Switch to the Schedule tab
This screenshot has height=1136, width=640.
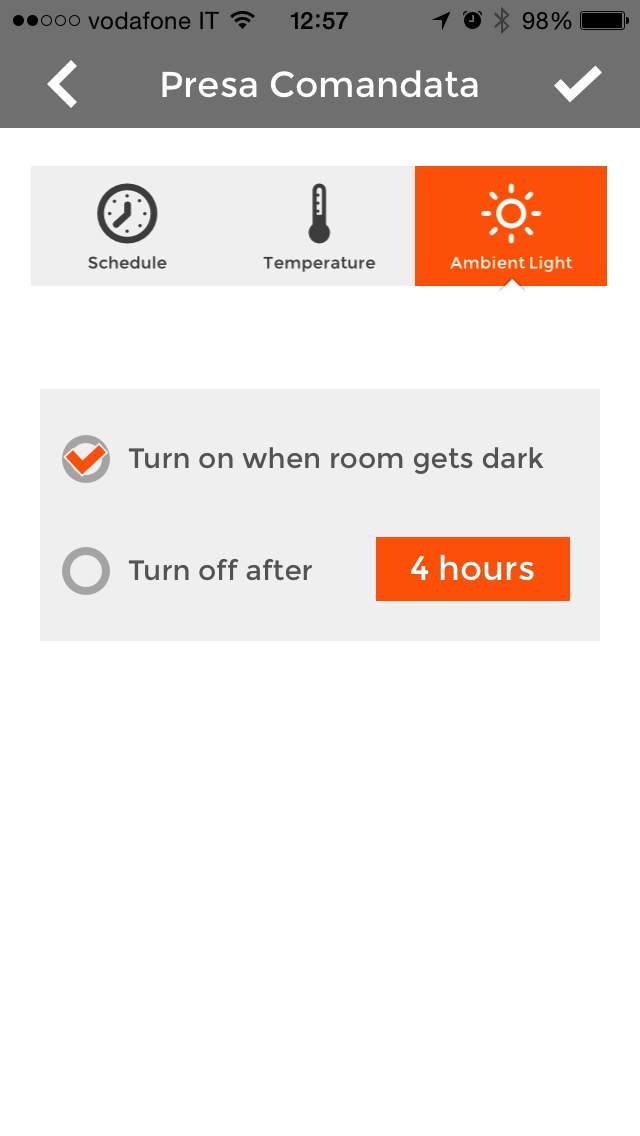pyautogui.click(x=127, y=226)
